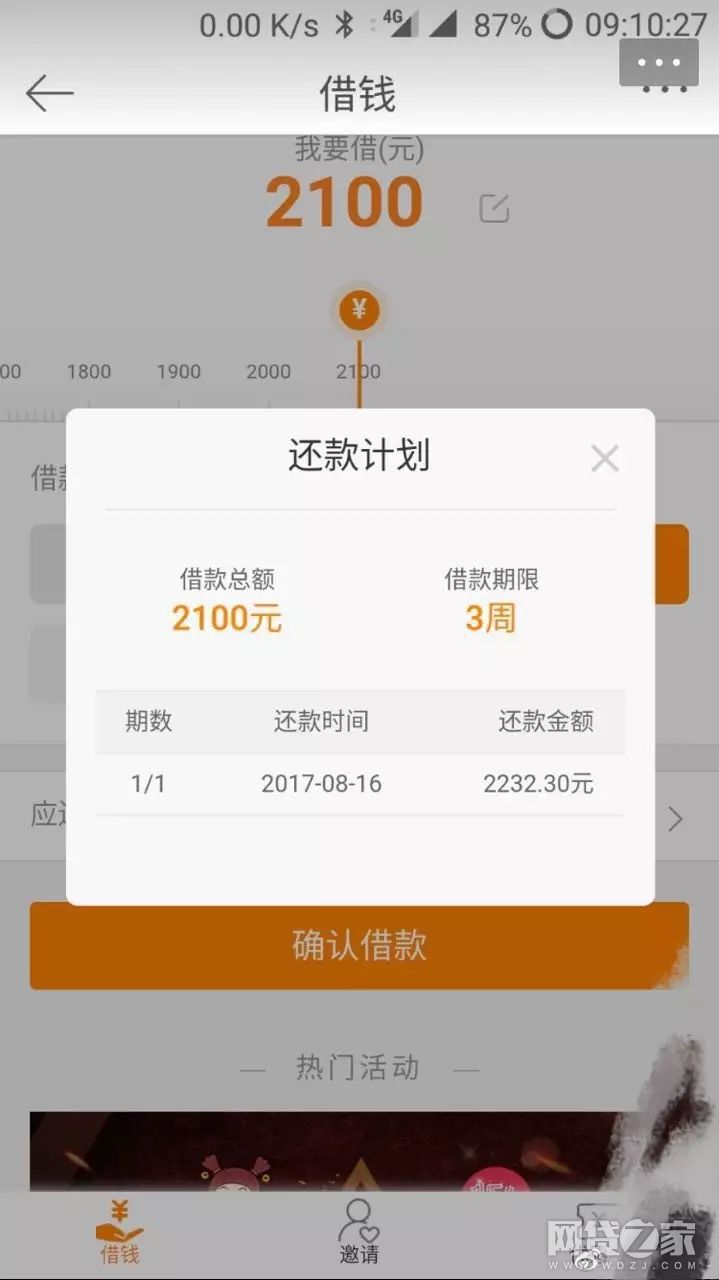Viewport: 719px width, 1280px height.
Task: Switch to the 借钱 tab
Action: point(119,1233)
